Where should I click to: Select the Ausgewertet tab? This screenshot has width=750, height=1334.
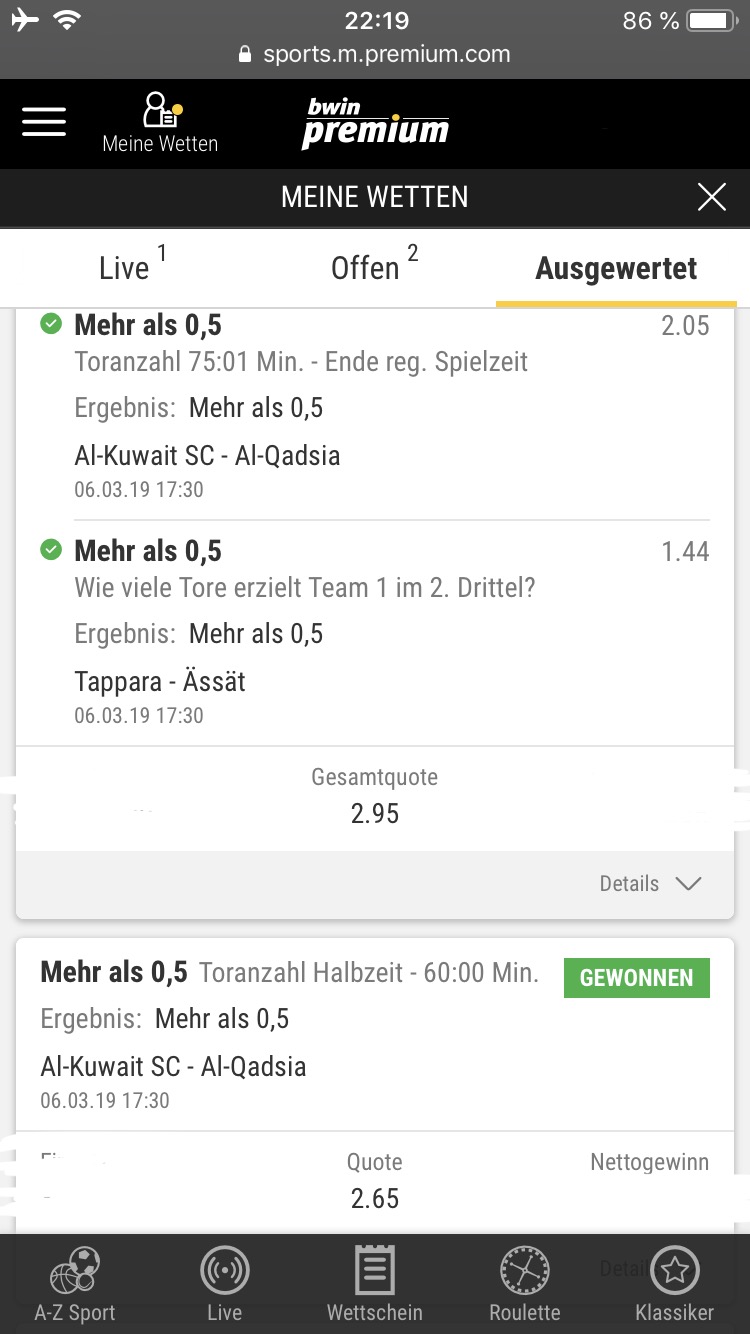click(x=616, y=268)
